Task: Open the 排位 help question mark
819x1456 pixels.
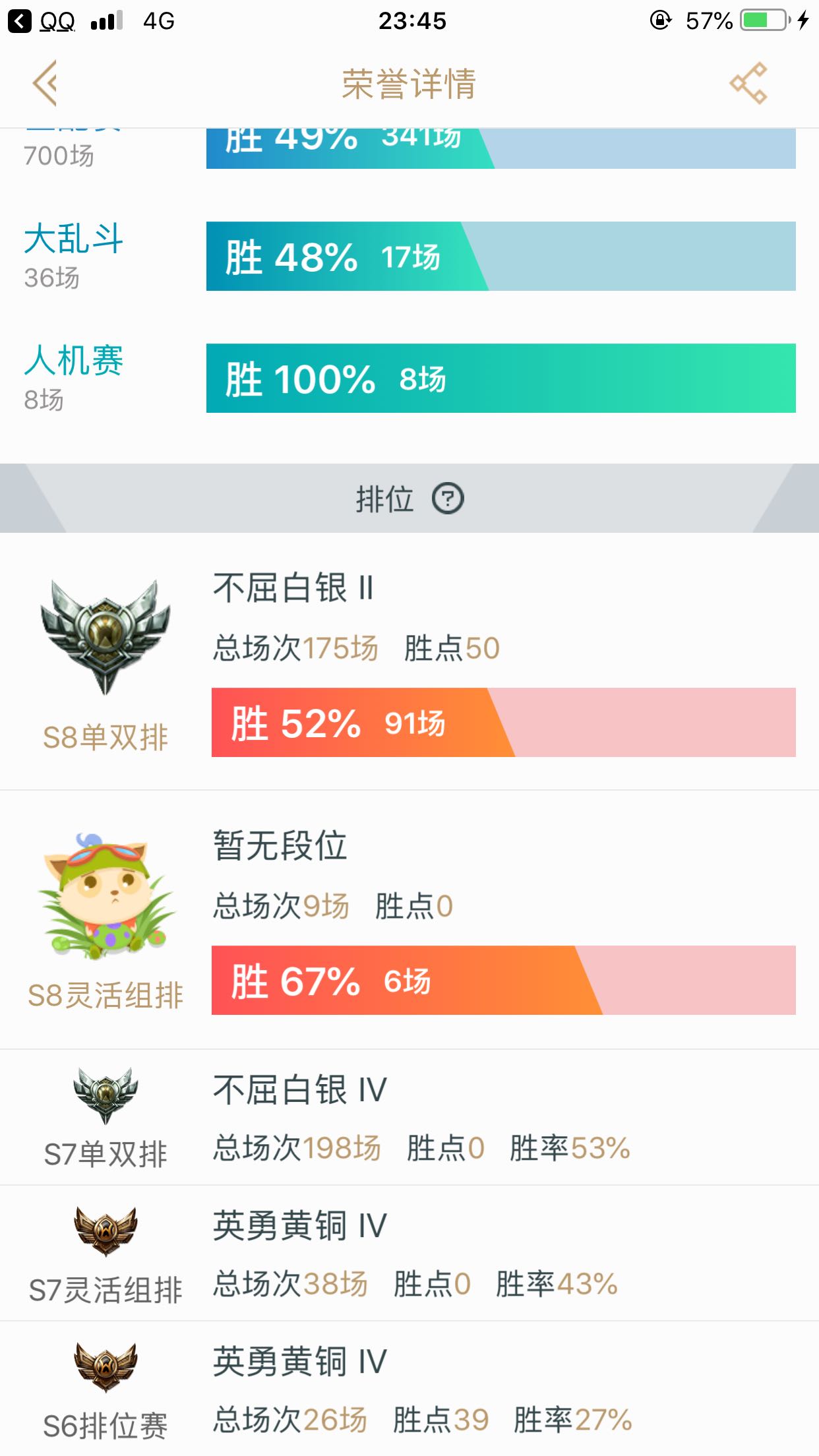Action: (448, 499)
